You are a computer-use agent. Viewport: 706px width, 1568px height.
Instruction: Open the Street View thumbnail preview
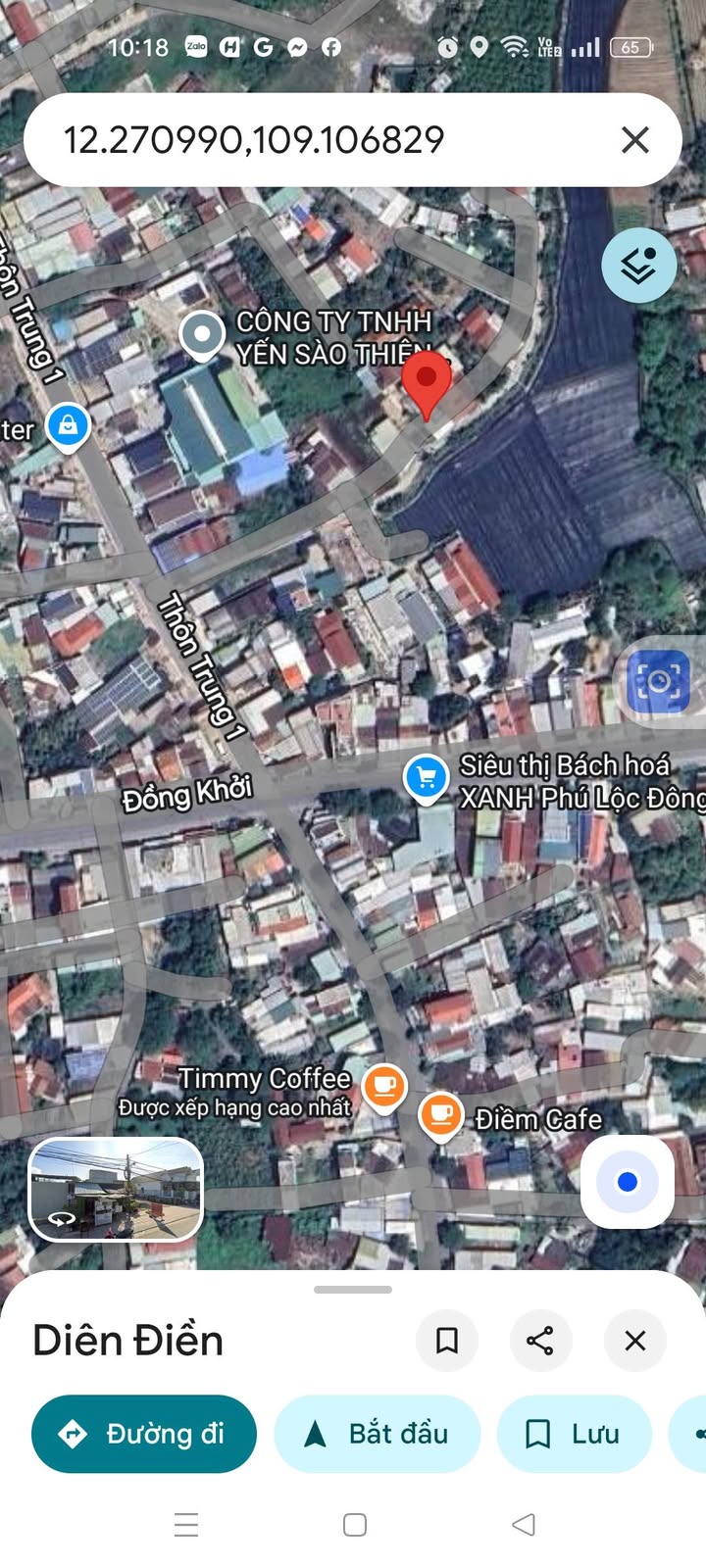point(116,1190)
